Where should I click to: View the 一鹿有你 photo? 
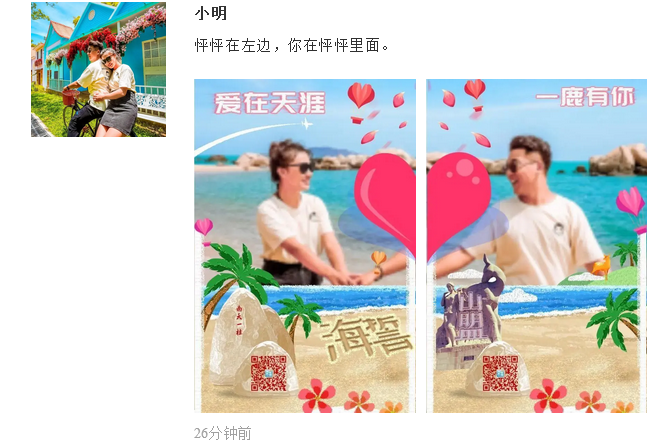pos(537,245)
